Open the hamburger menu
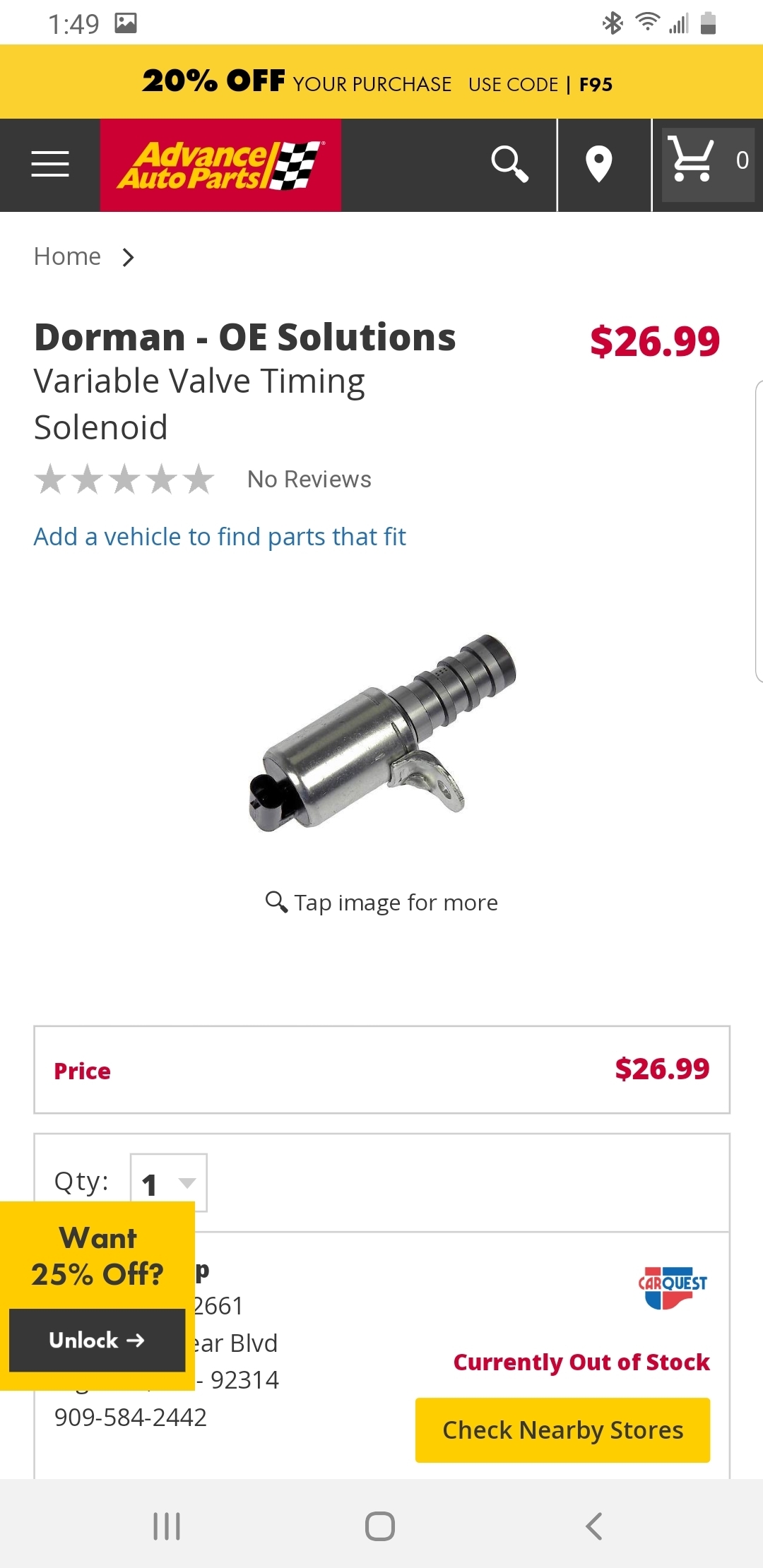Viewport: 763px width, 1568px height. tap(49, 165)
